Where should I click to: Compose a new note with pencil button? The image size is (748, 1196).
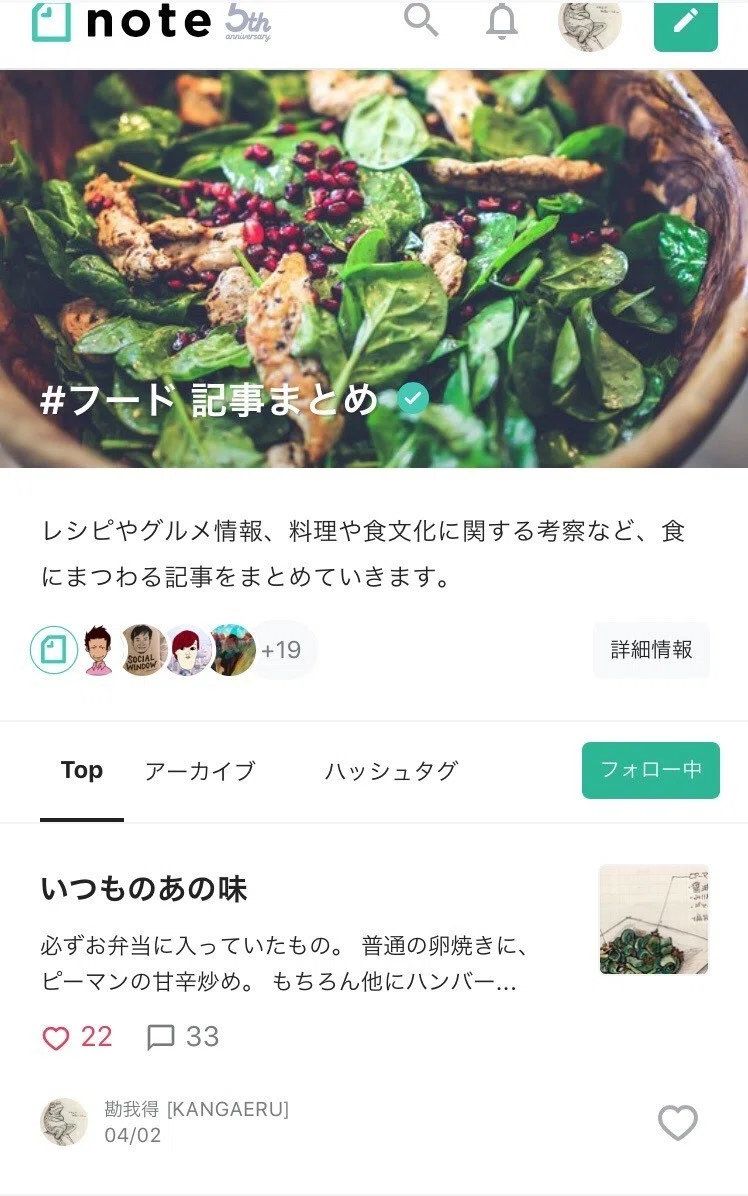685,25
